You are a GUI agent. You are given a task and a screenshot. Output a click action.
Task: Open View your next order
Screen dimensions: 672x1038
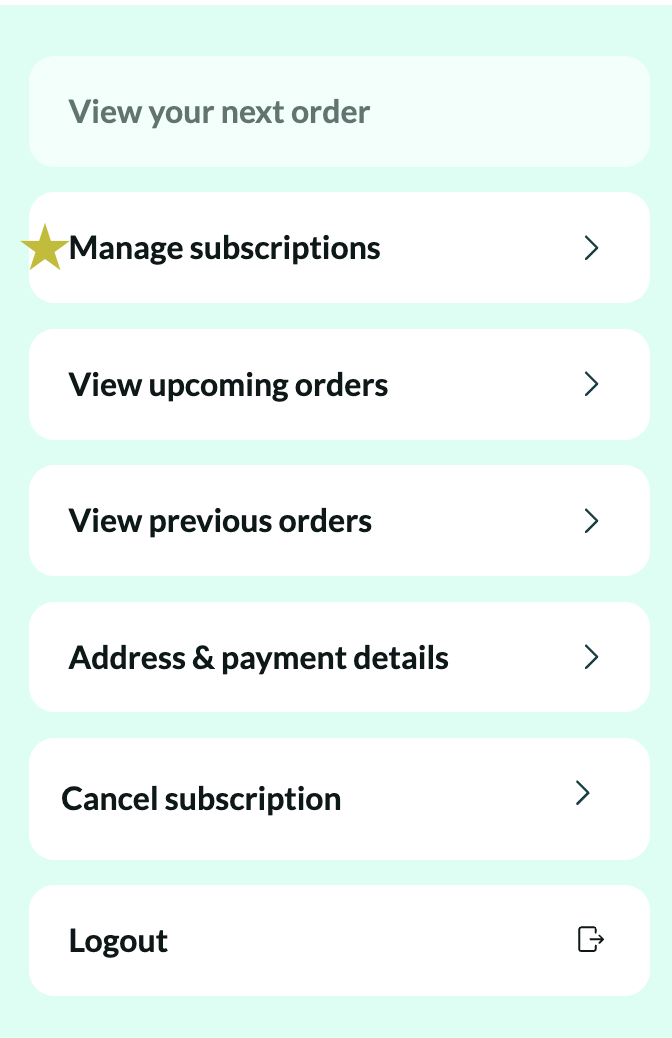[x=339, y=112]
